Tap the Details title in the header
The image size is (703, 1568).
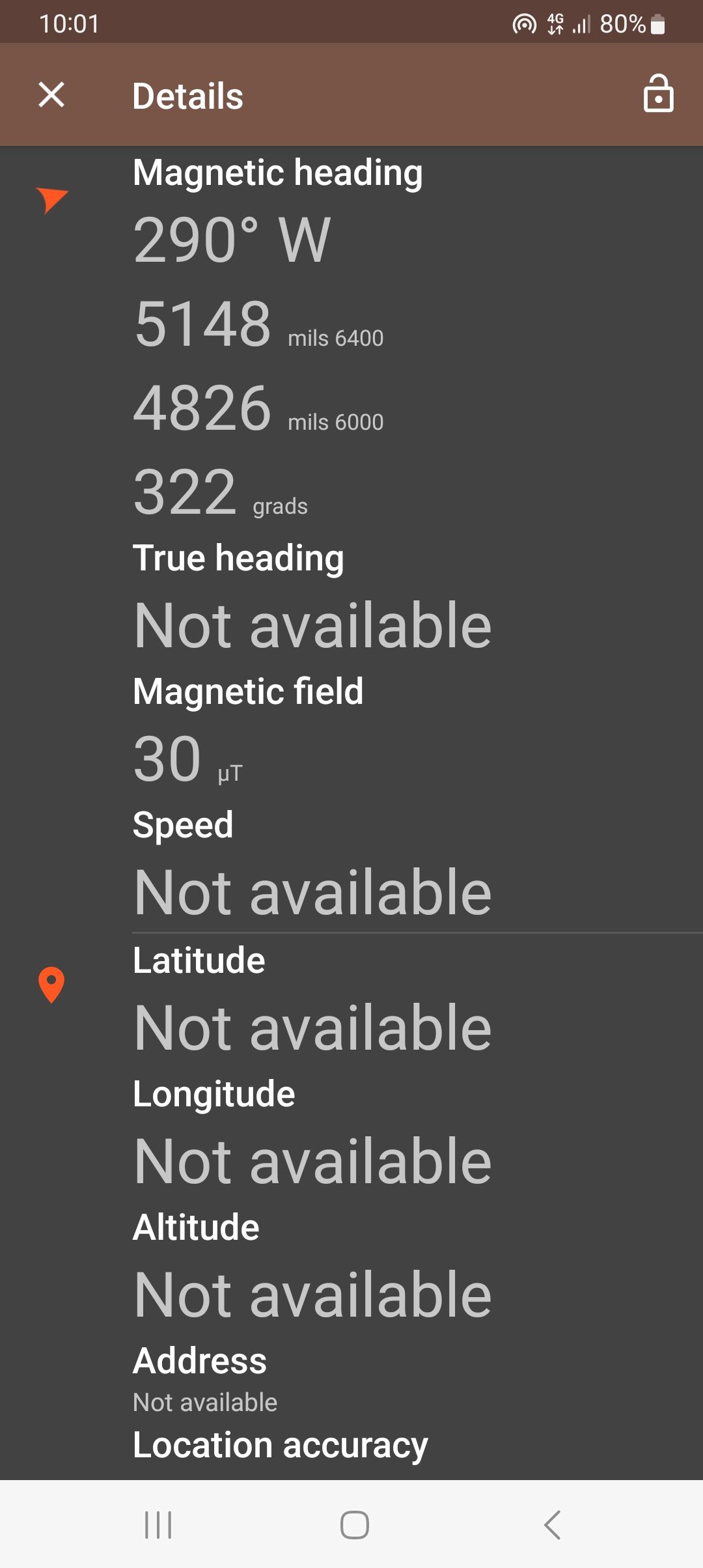[x=187, y=95]
